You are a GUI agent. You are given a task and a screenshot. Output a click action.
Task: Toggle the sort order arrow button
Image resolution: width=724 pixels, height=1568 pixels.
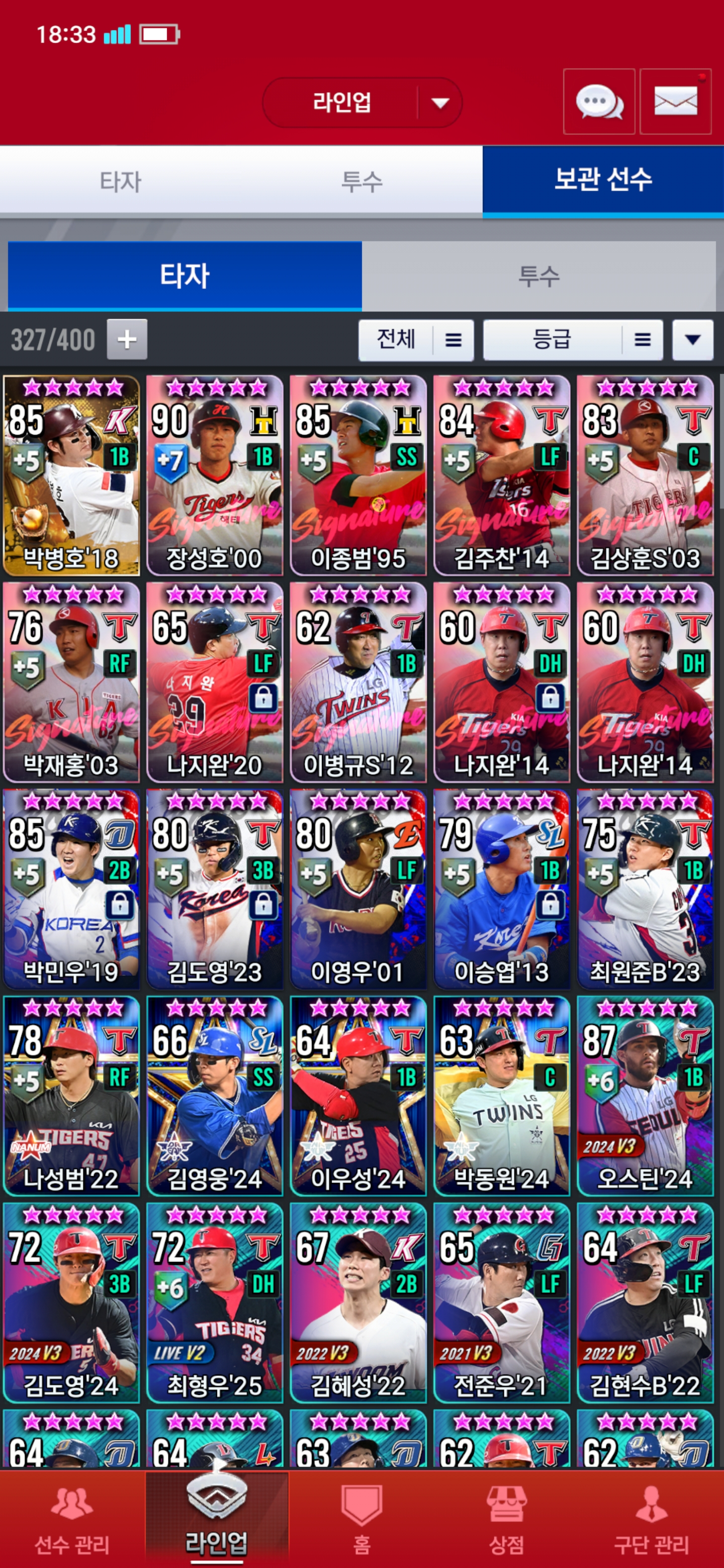692,340
